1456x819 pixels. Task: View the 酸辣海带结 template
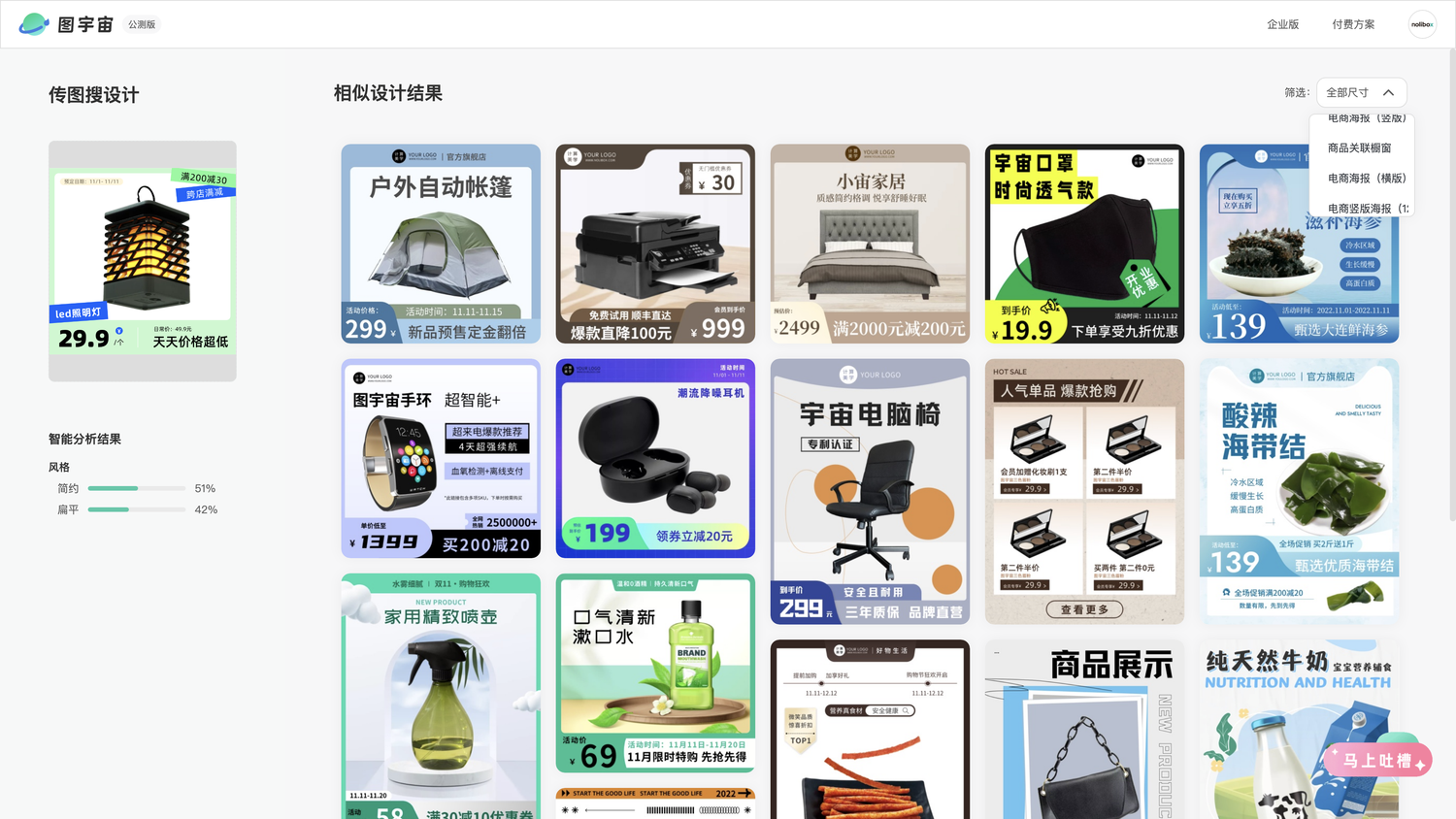point(1299,491)
